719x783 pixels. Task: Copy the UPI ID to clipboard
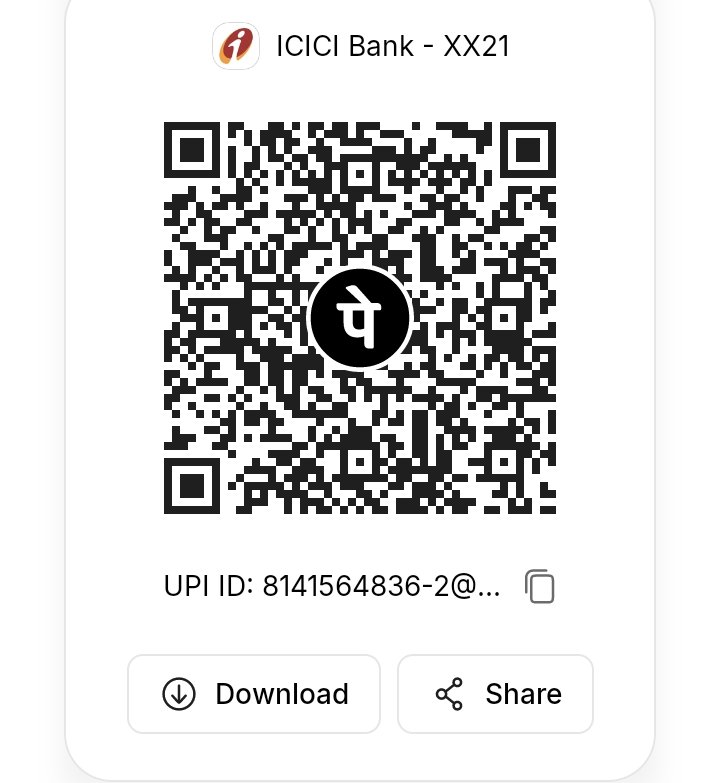click(x=539, y=586)
